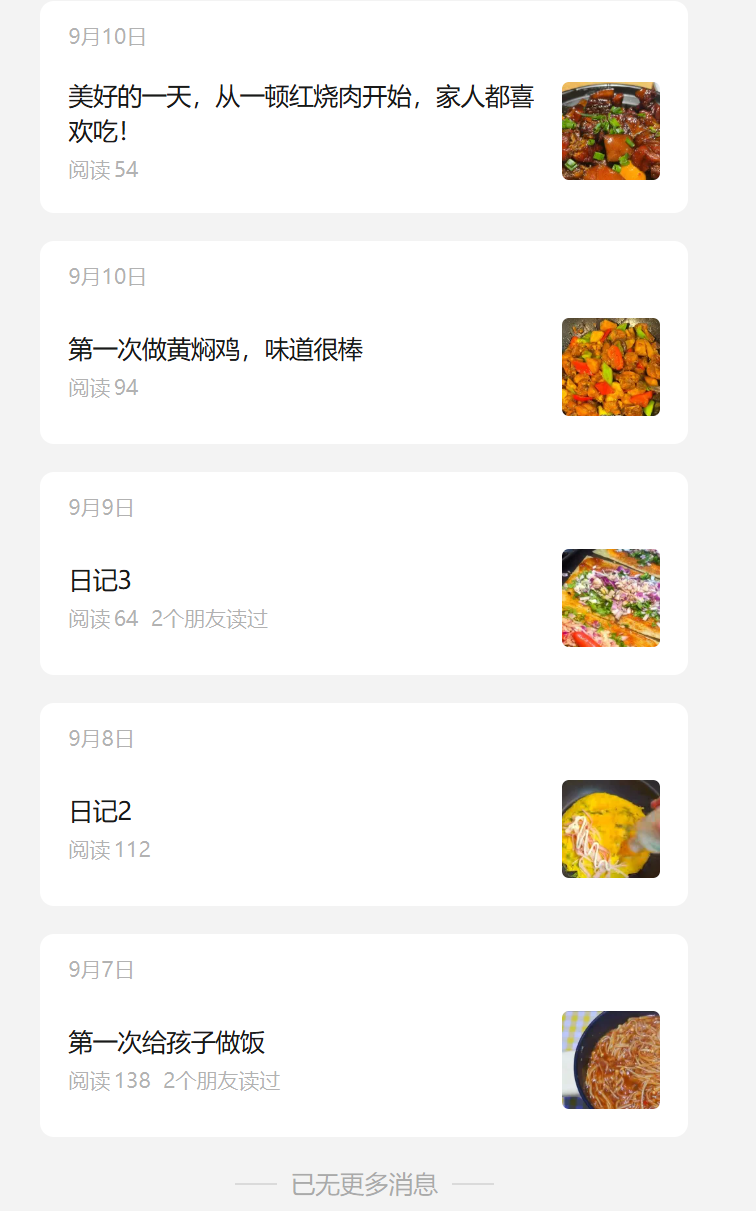Select the card containing 日记2
The height and width of the screenshot is (1211, 756).
pos(363,804)
